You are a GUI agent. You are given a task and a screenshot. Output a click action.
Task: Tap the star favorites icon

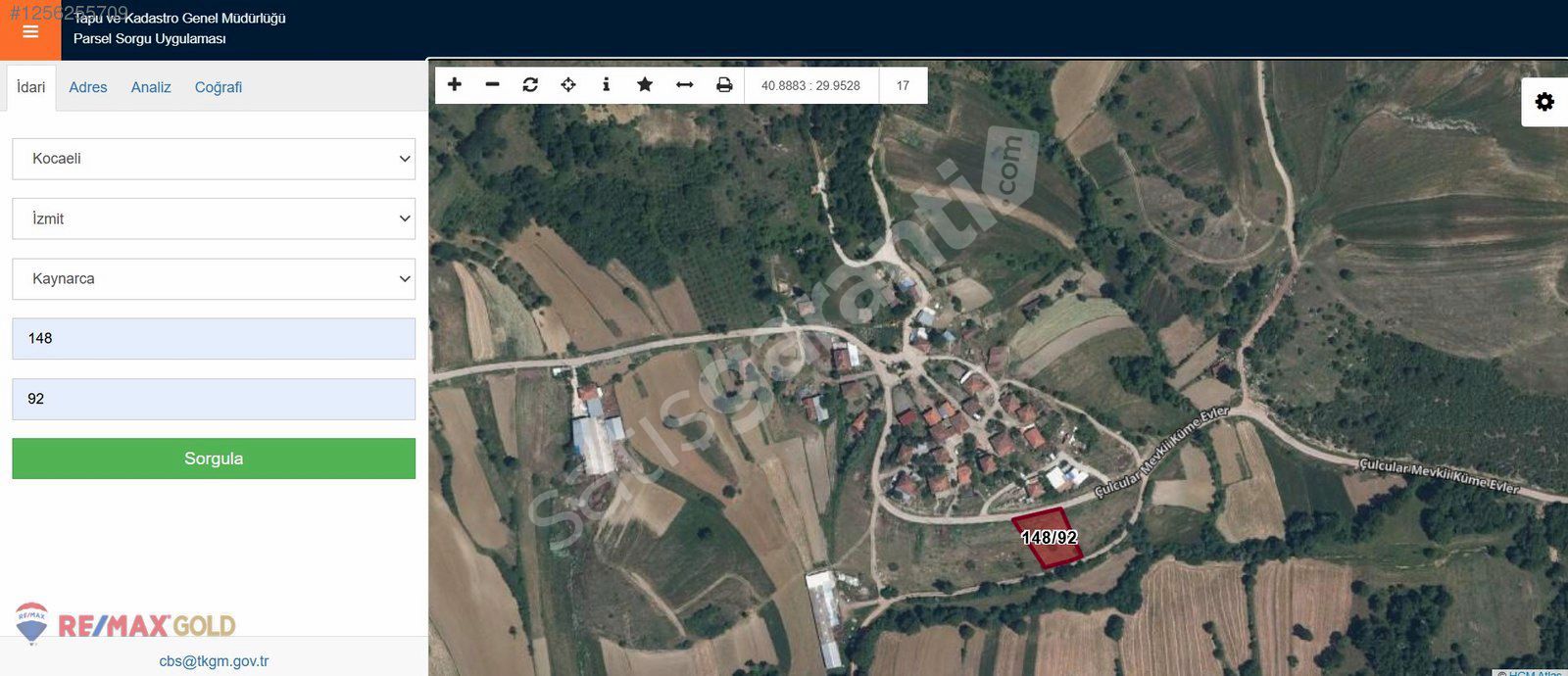point(645,85)
